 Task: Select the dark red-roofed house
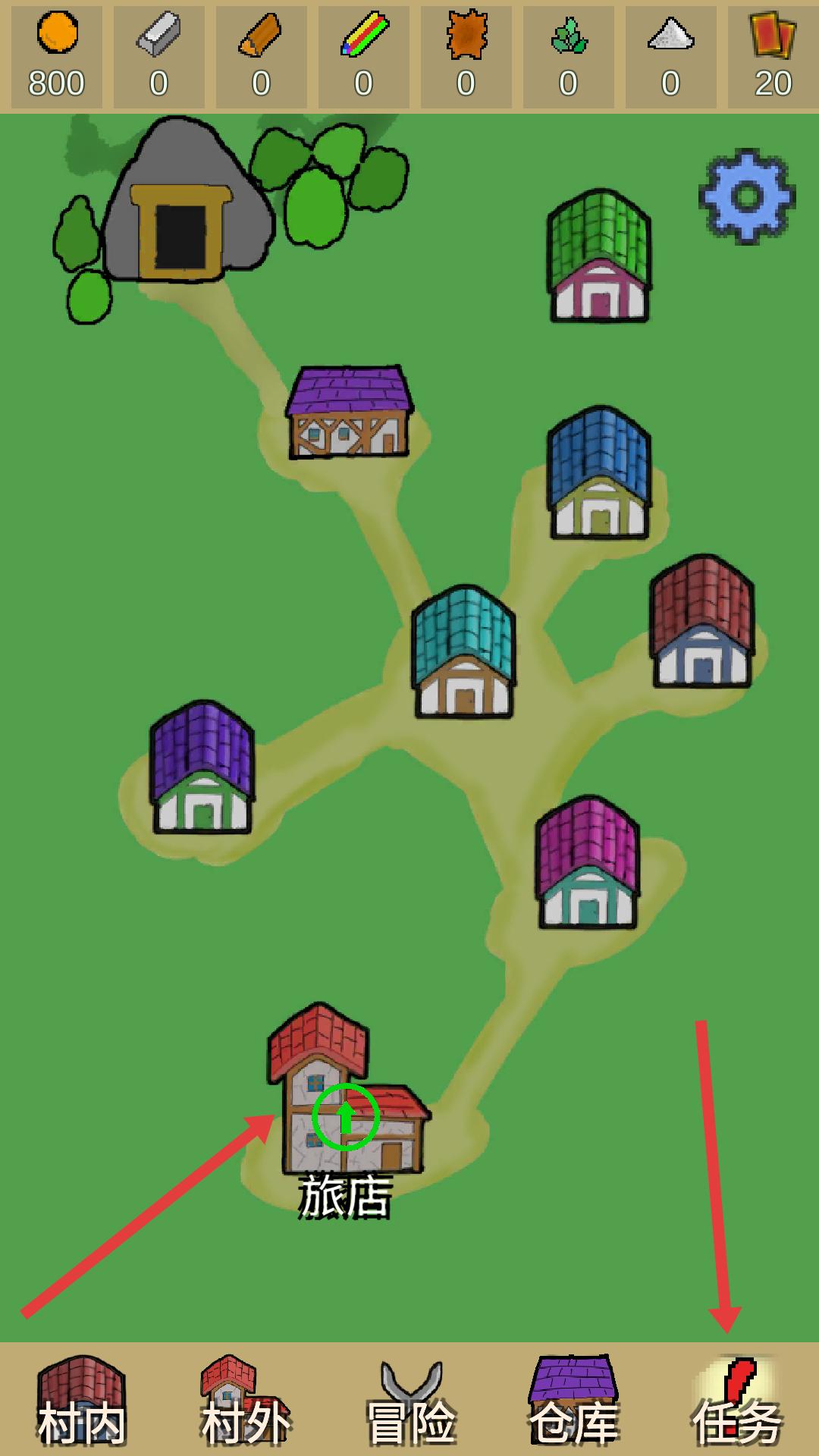coord(702,622)
